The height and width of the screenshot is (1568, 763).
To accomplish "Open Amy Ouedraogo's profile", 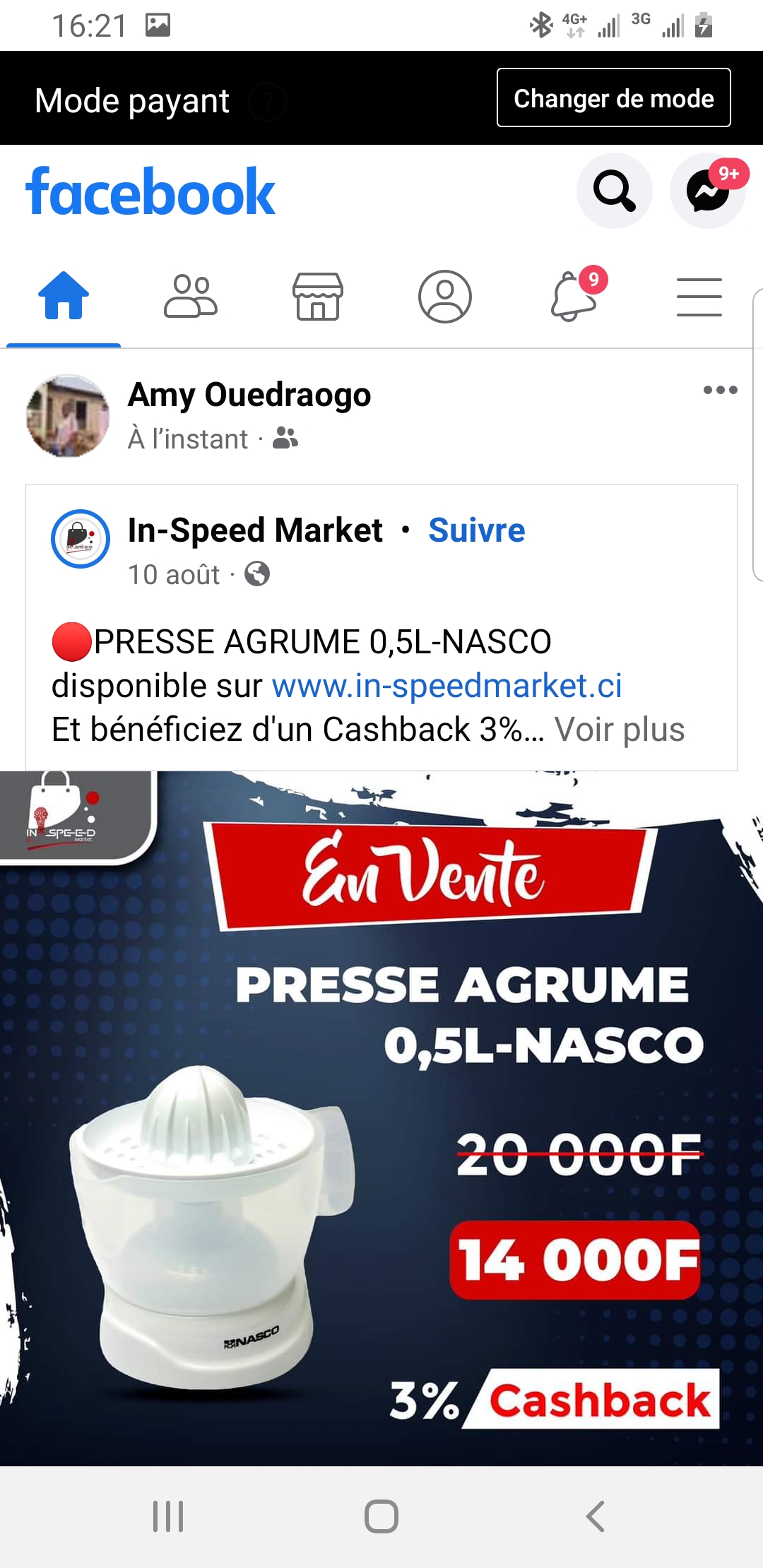I will [x=249, y=395].
